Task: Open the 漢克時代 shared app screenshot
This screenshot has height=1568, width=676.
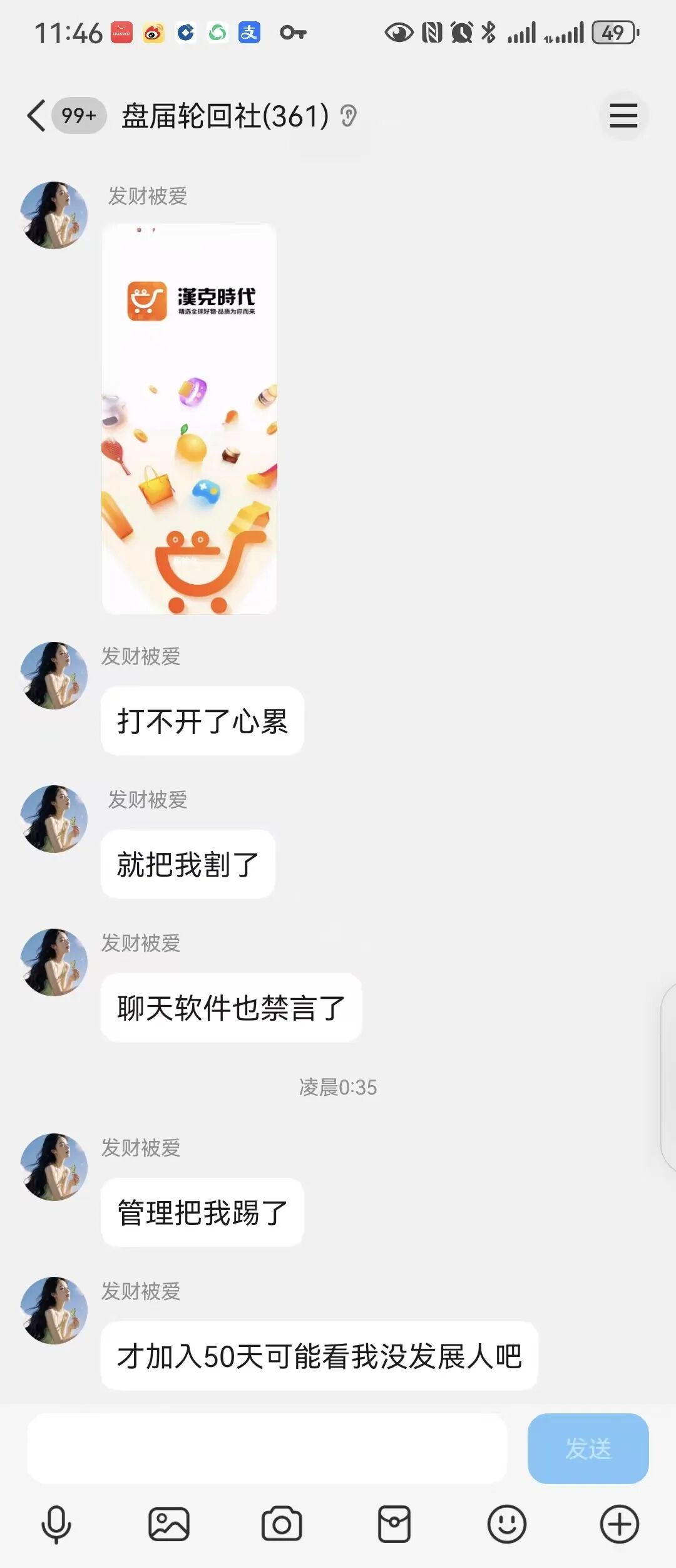Action: [188, 420]
